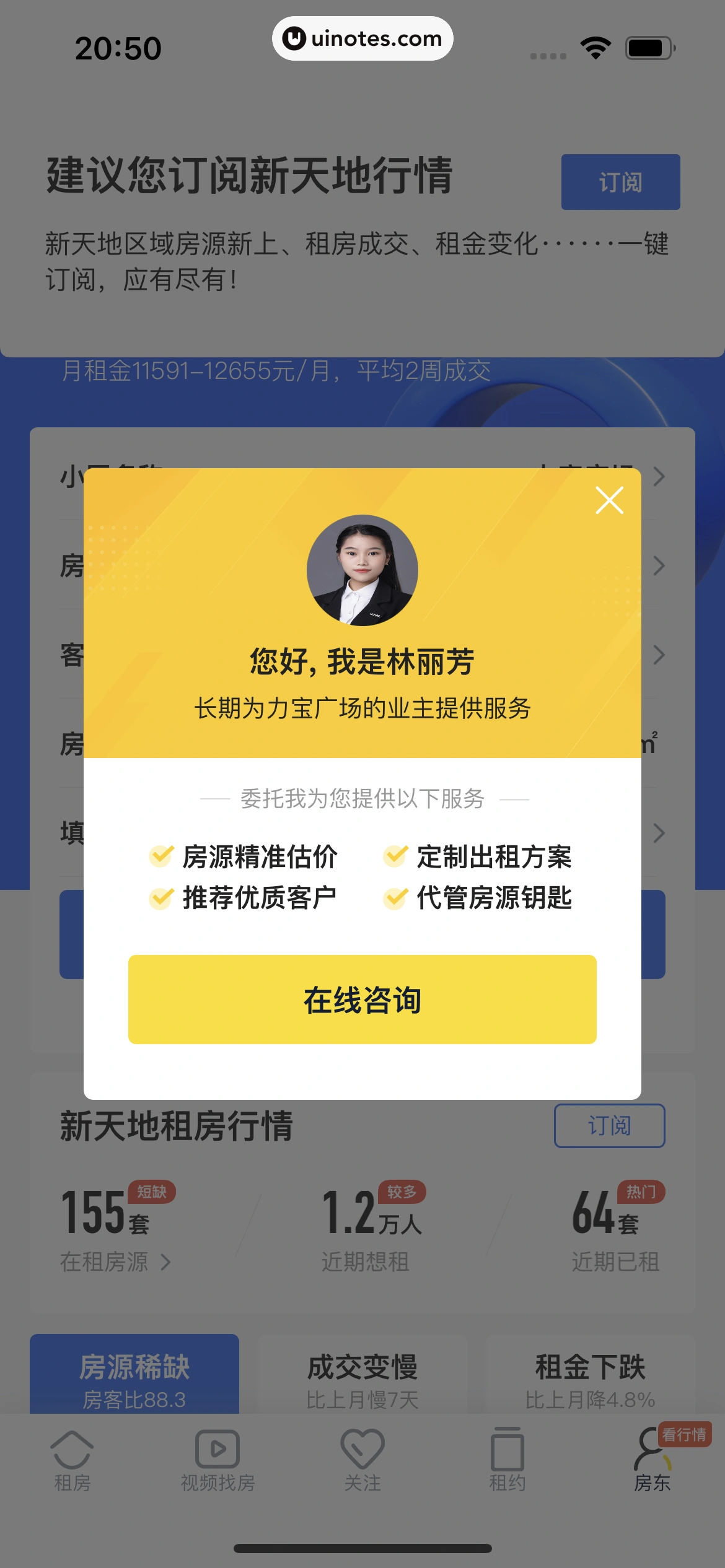Tap 订阅 beside 新天地租房行情

click(609, 1126)
